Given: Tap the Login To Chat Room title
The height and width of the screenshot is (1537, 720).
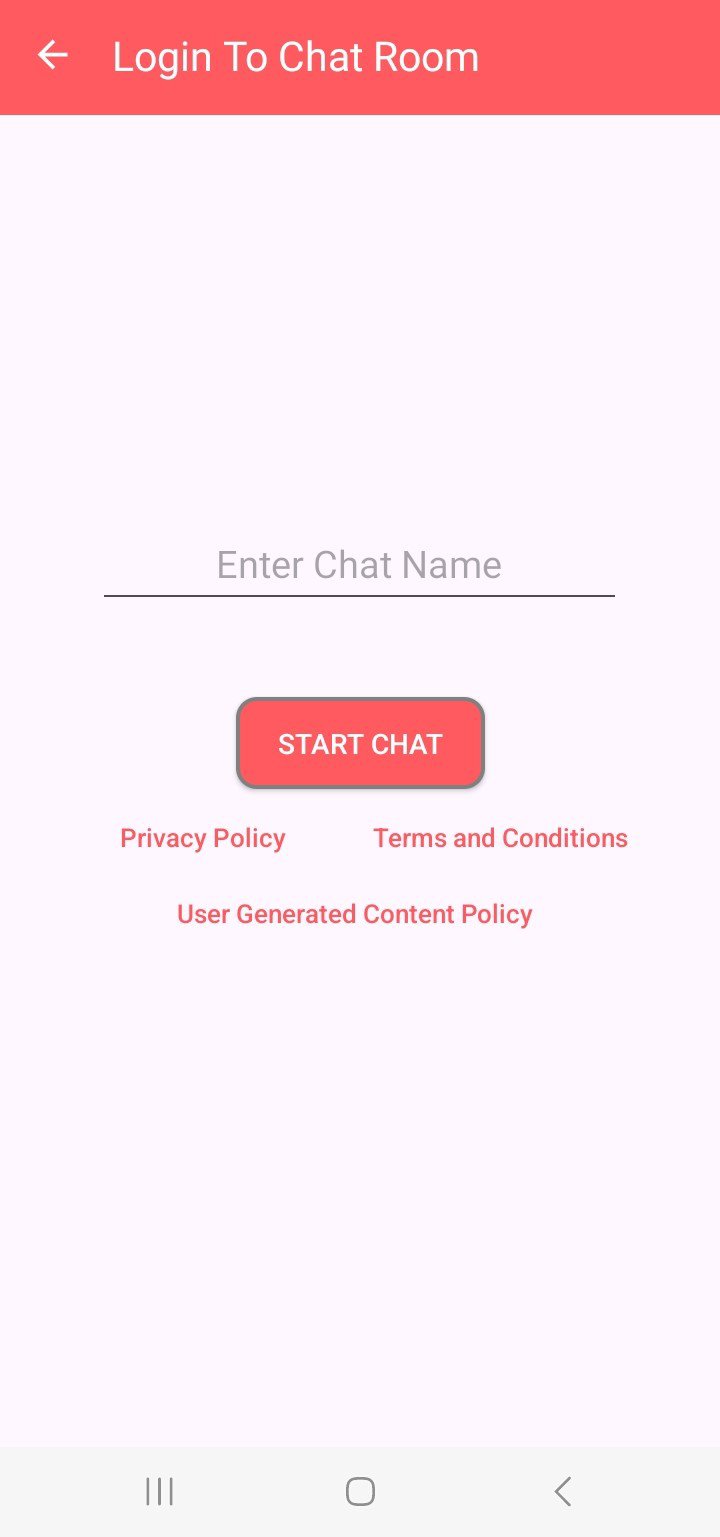Looking at the screenshot, I should (x=296, y=57).
